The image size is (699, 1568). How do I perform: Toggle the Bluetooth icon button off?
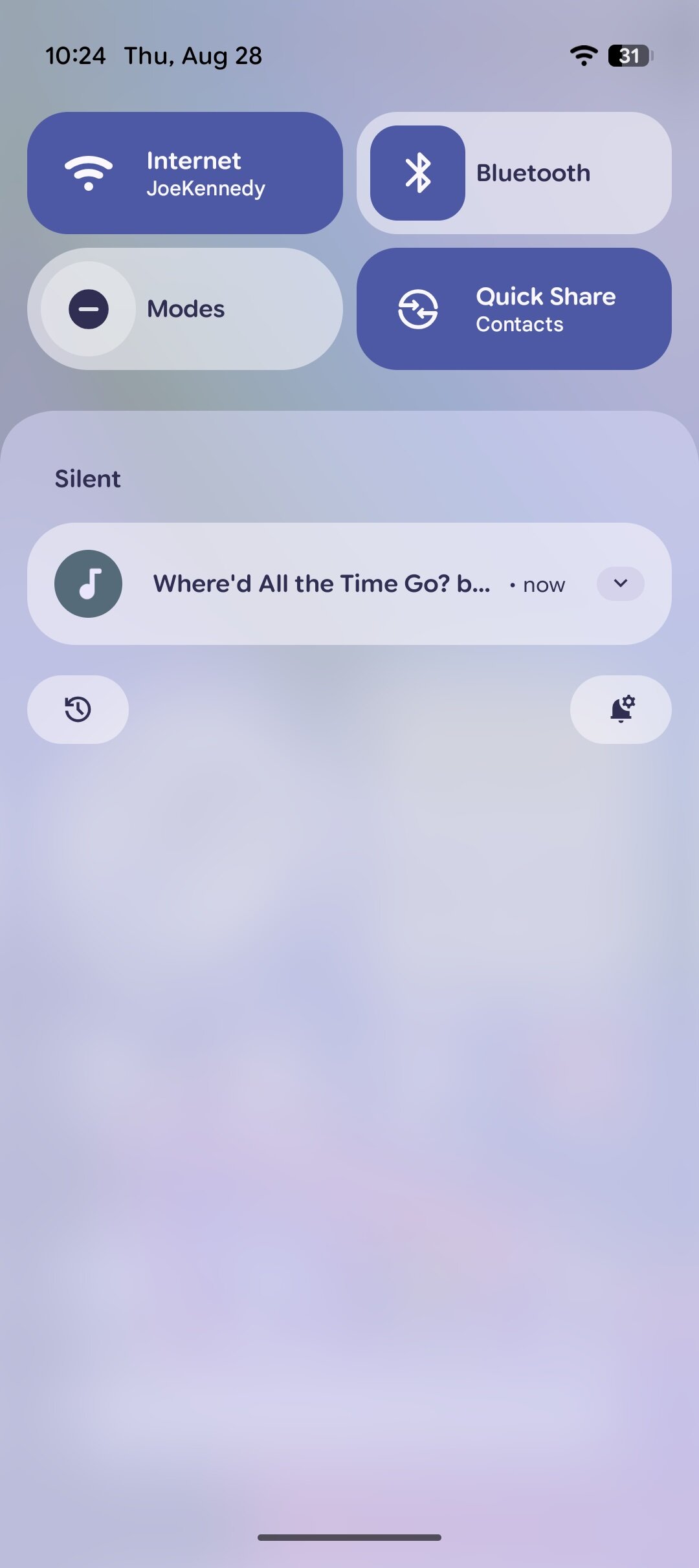point(417,173)
